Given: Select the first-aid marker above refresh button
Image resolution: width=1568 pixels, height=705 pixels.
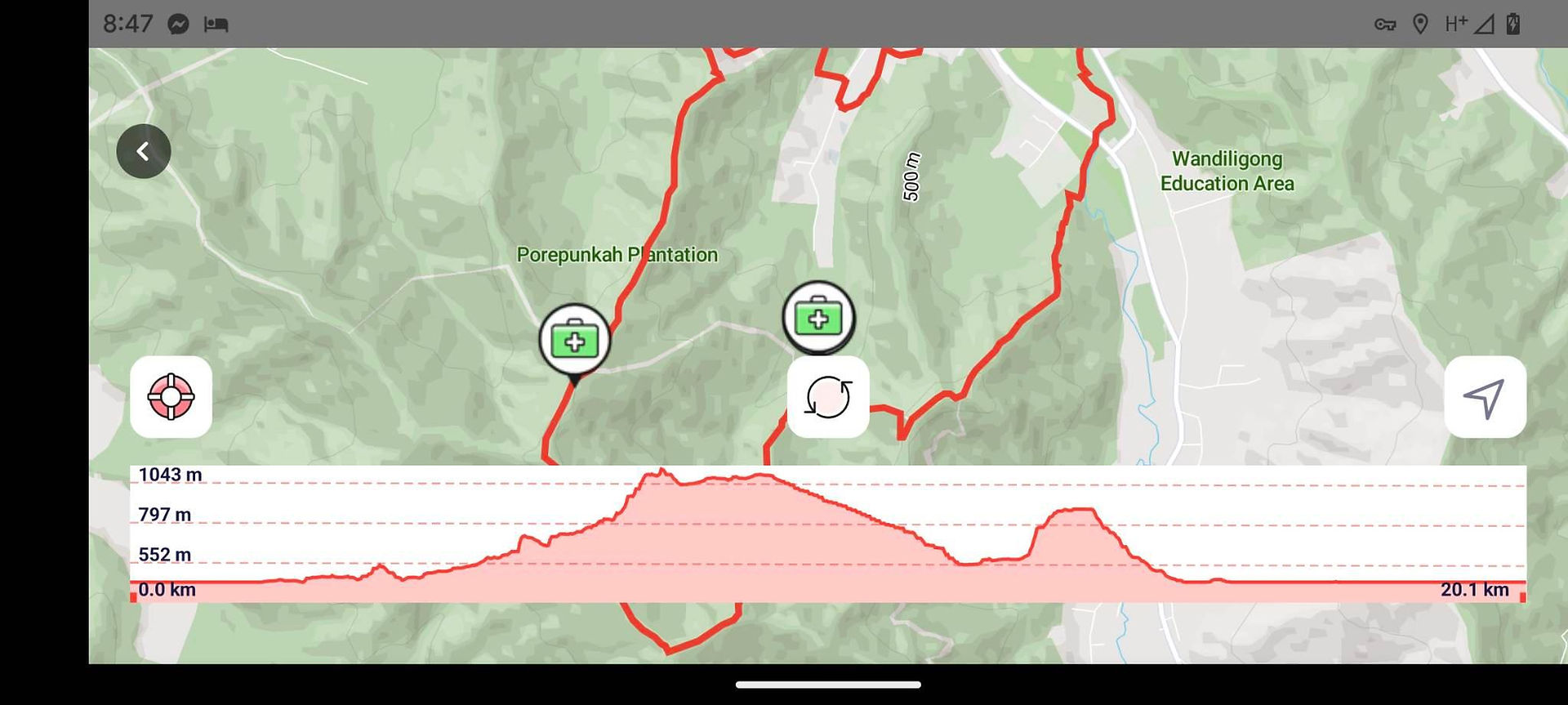Looking at the screenshot, I should [818, 318].
